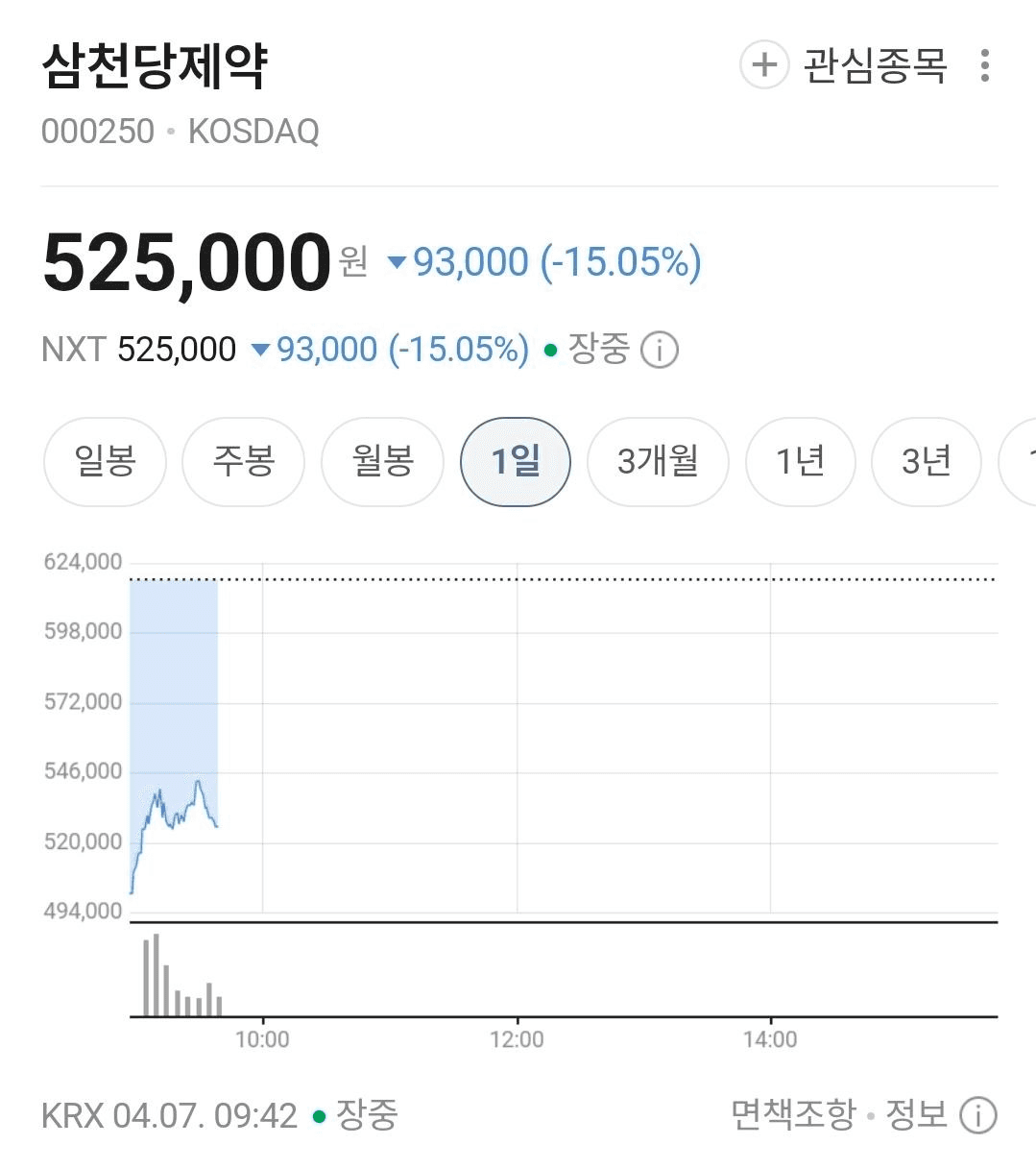Open 정보 info icon at bottom
Image resolution: width=1036 pixels, height=1169 pixels.
point(978,1116)
